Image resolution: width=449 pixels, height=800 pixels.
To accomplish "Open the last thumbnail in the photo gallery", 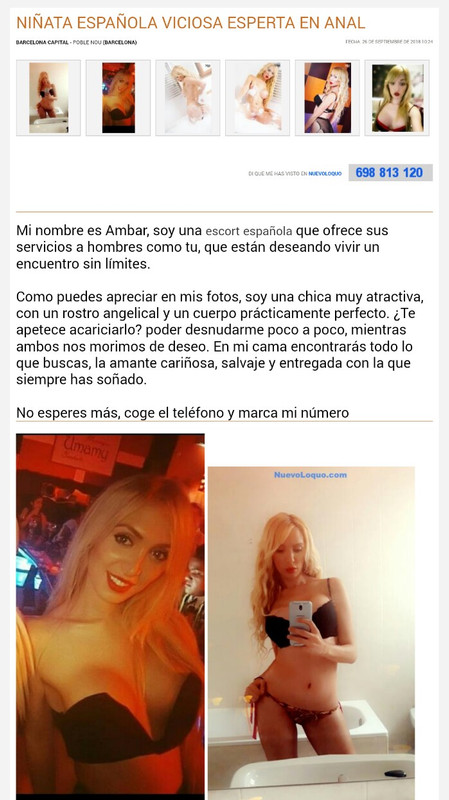I will click(x=397, y=98).
